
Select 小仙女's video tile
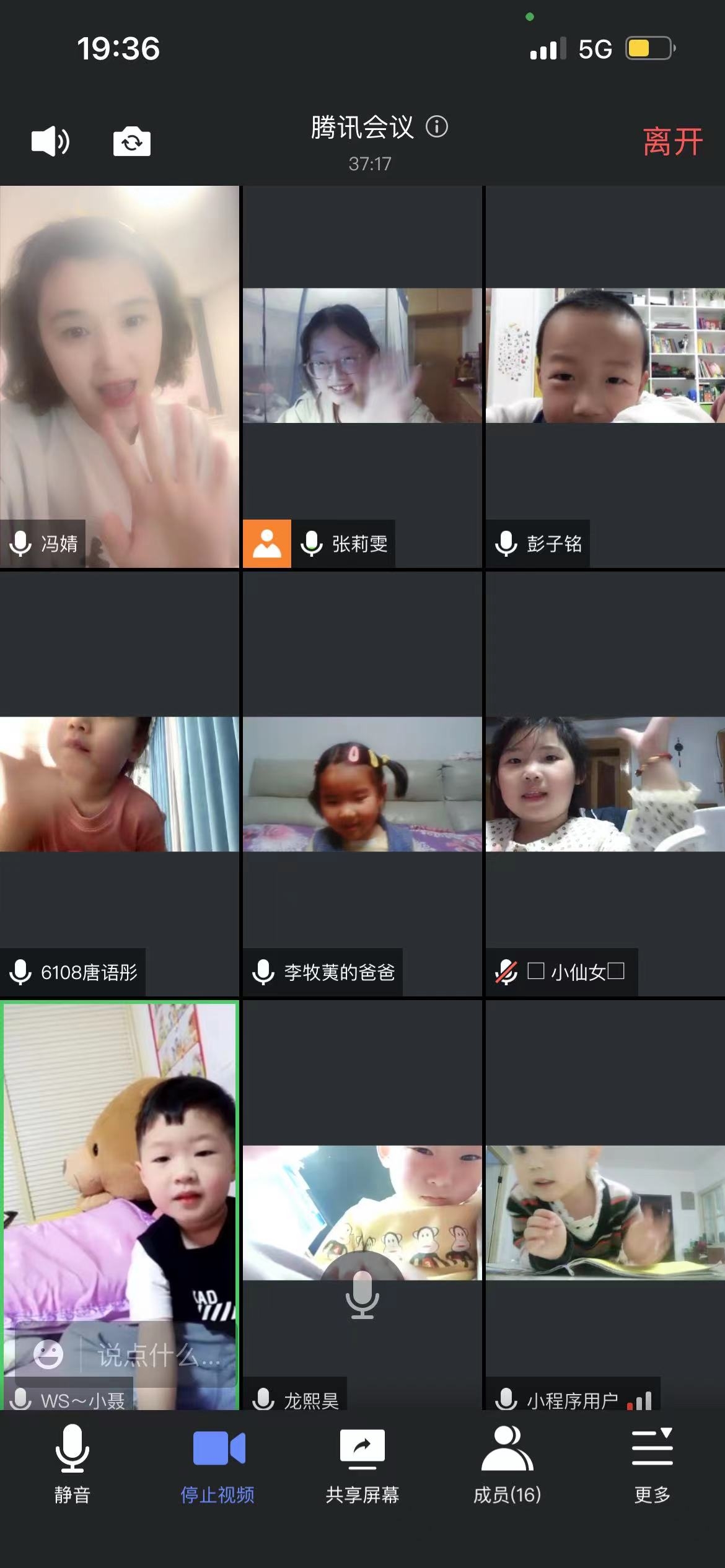click(605, 784)
